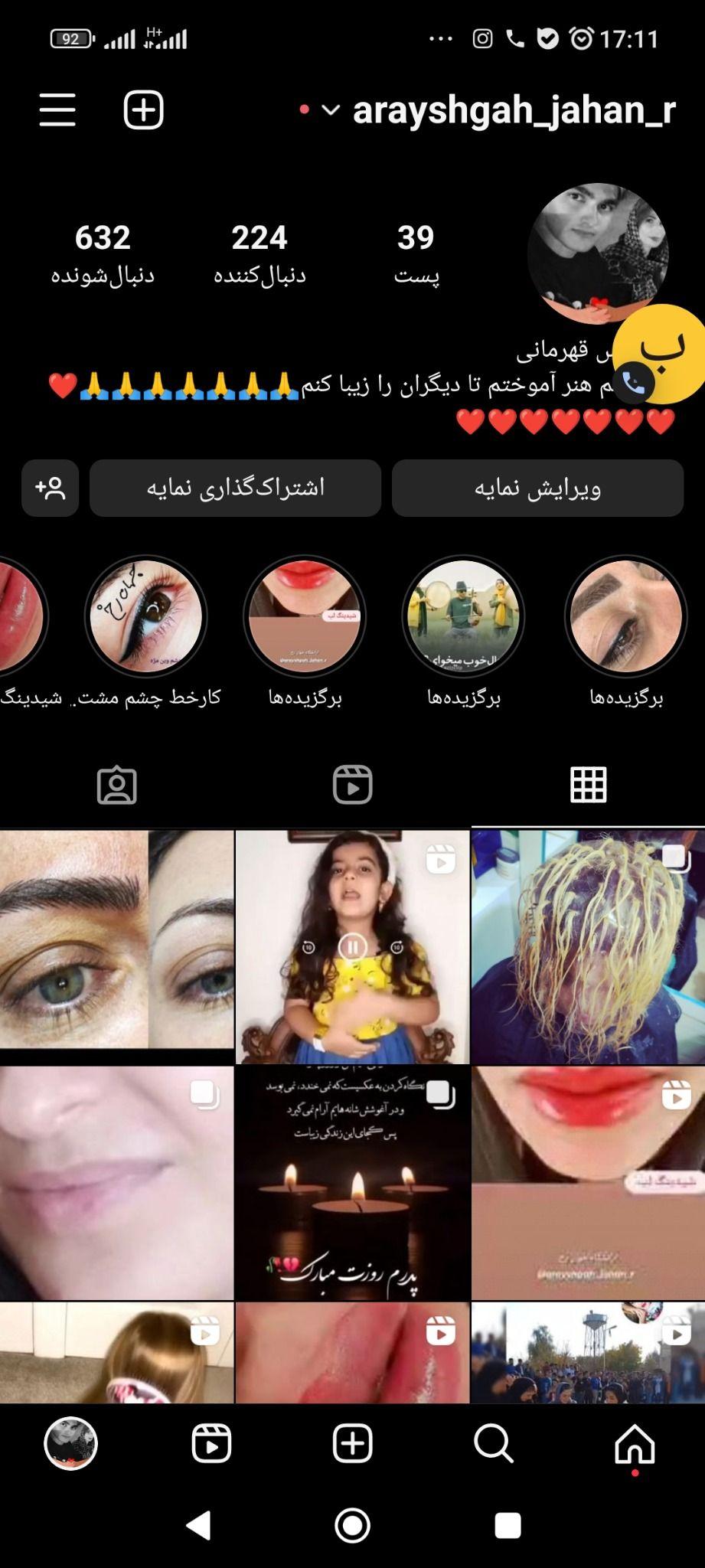Select the posts grid tab

[x=588, y=785]
